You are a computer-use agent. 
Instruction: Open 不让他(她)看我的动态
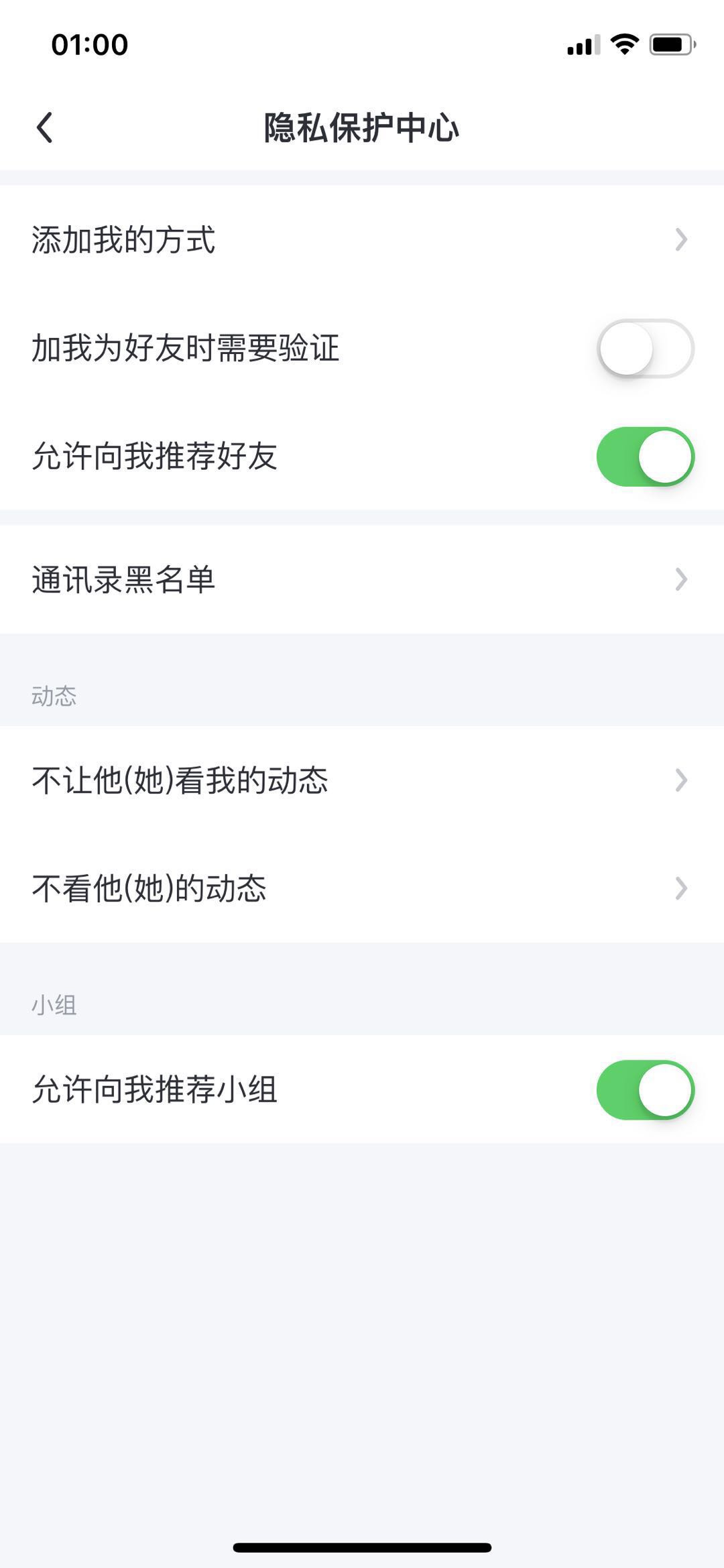point(362,780)
